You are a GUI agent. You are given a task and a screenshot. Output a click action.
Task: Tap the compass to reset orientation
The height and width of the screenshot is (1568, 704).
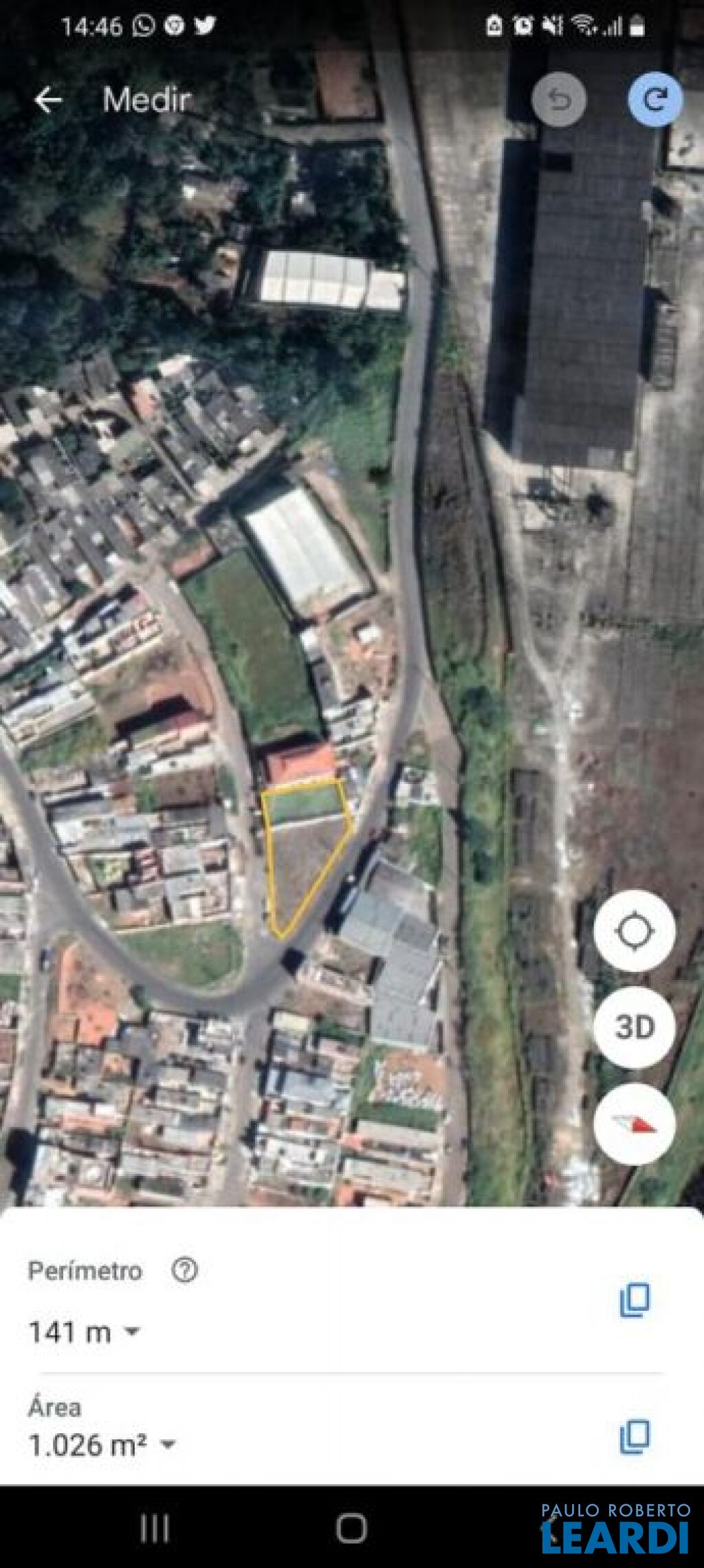(x=634, y=1124)
